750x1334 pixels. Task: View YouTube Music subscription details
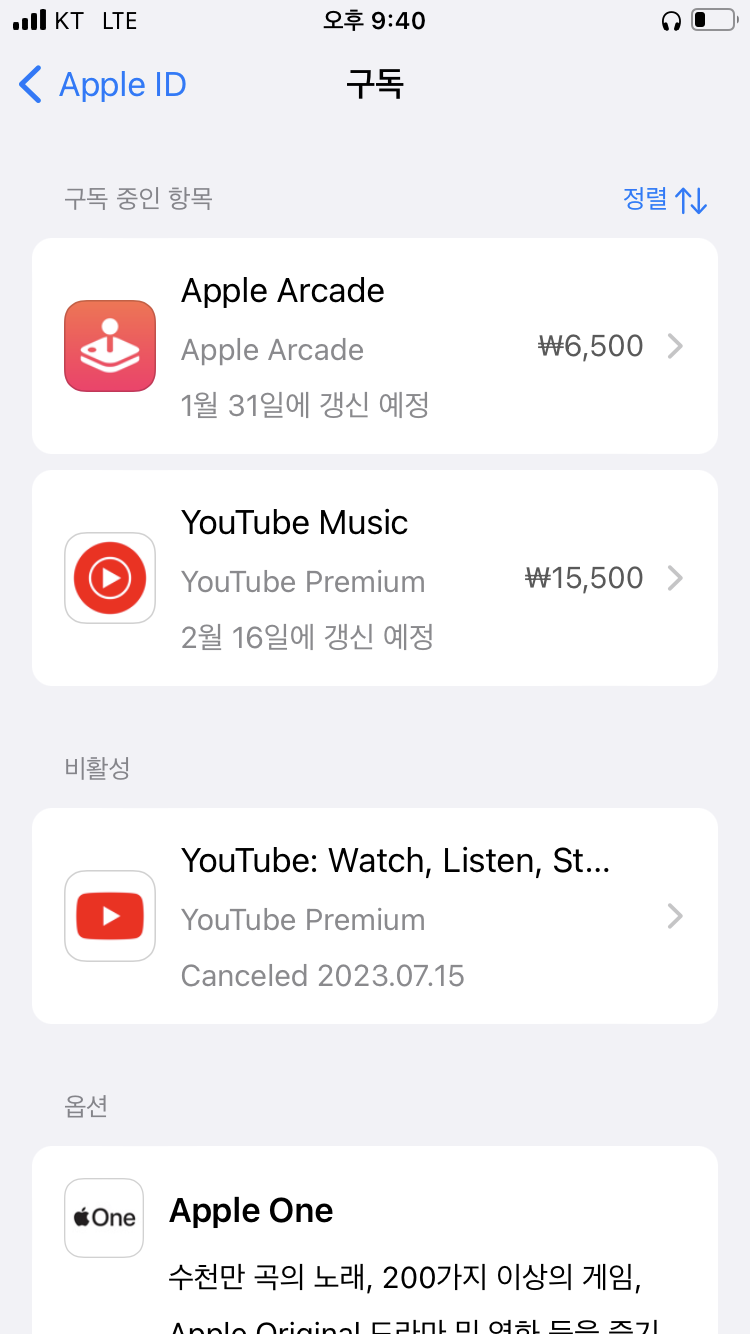point(375,578)
